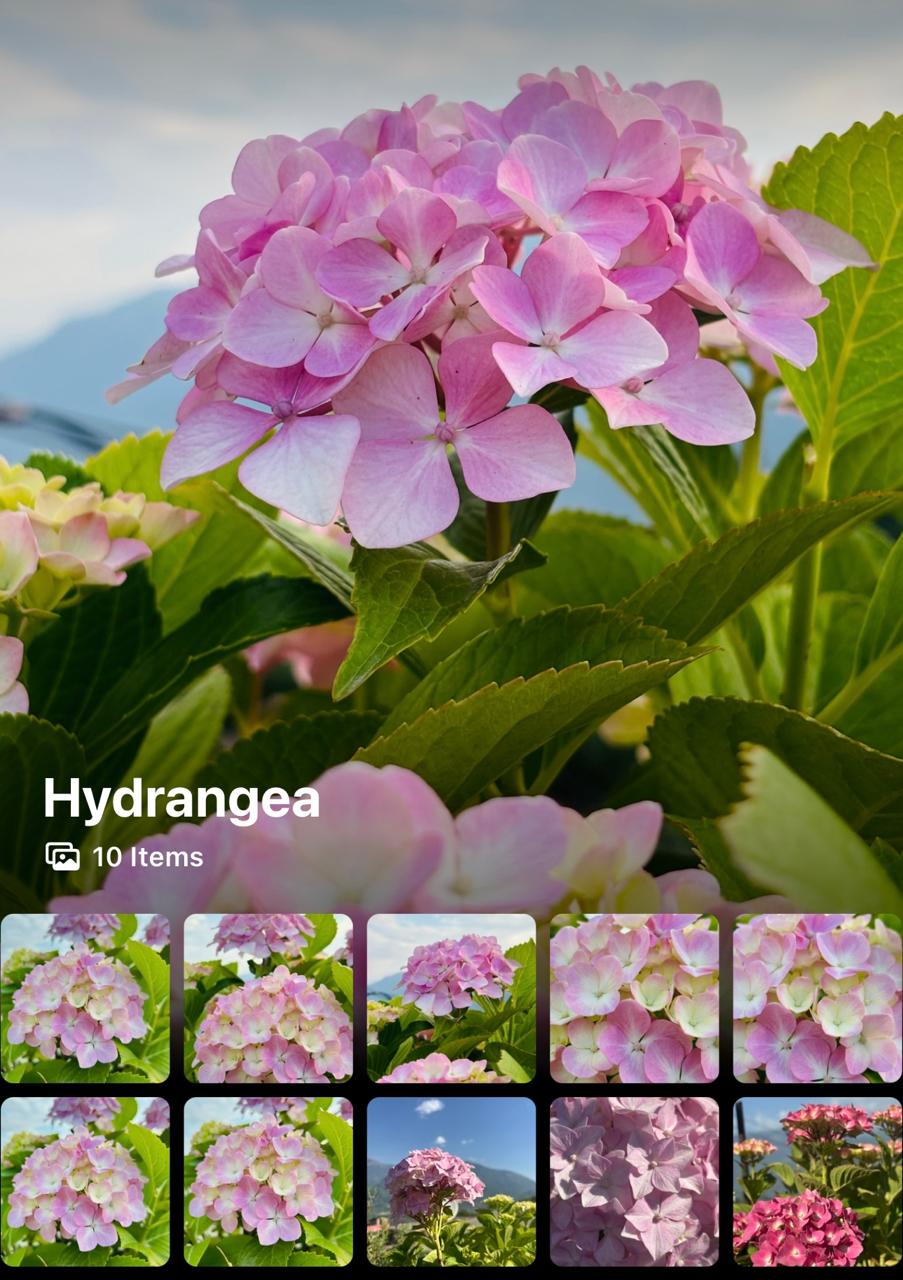This screenshot has height=1280, width=903.
Task: Open the full-size album cover photo of pink hydrangea
Action: (x=451, y=400)
